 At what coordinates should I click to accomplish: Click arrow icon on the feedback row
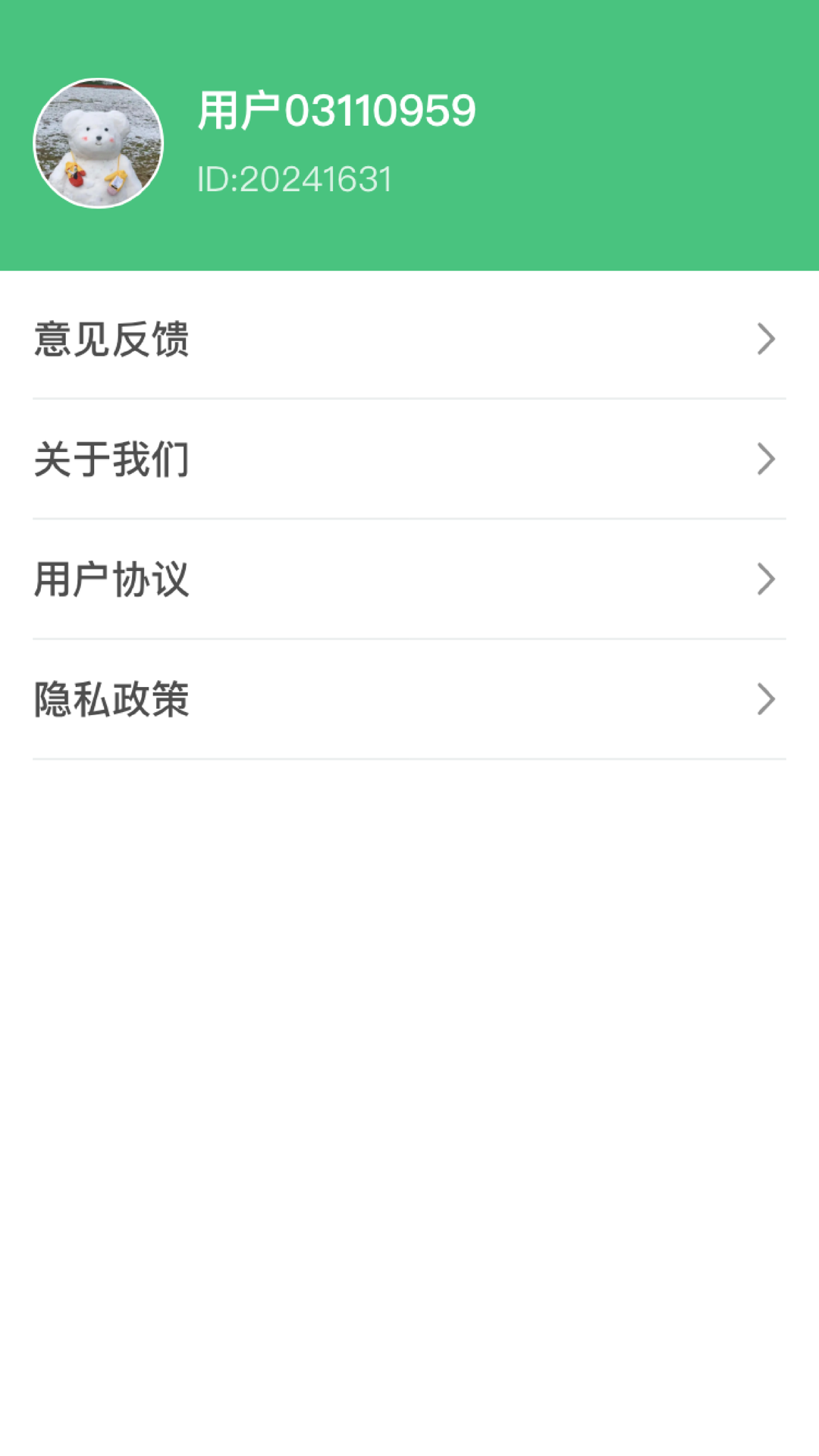point(767,339)
